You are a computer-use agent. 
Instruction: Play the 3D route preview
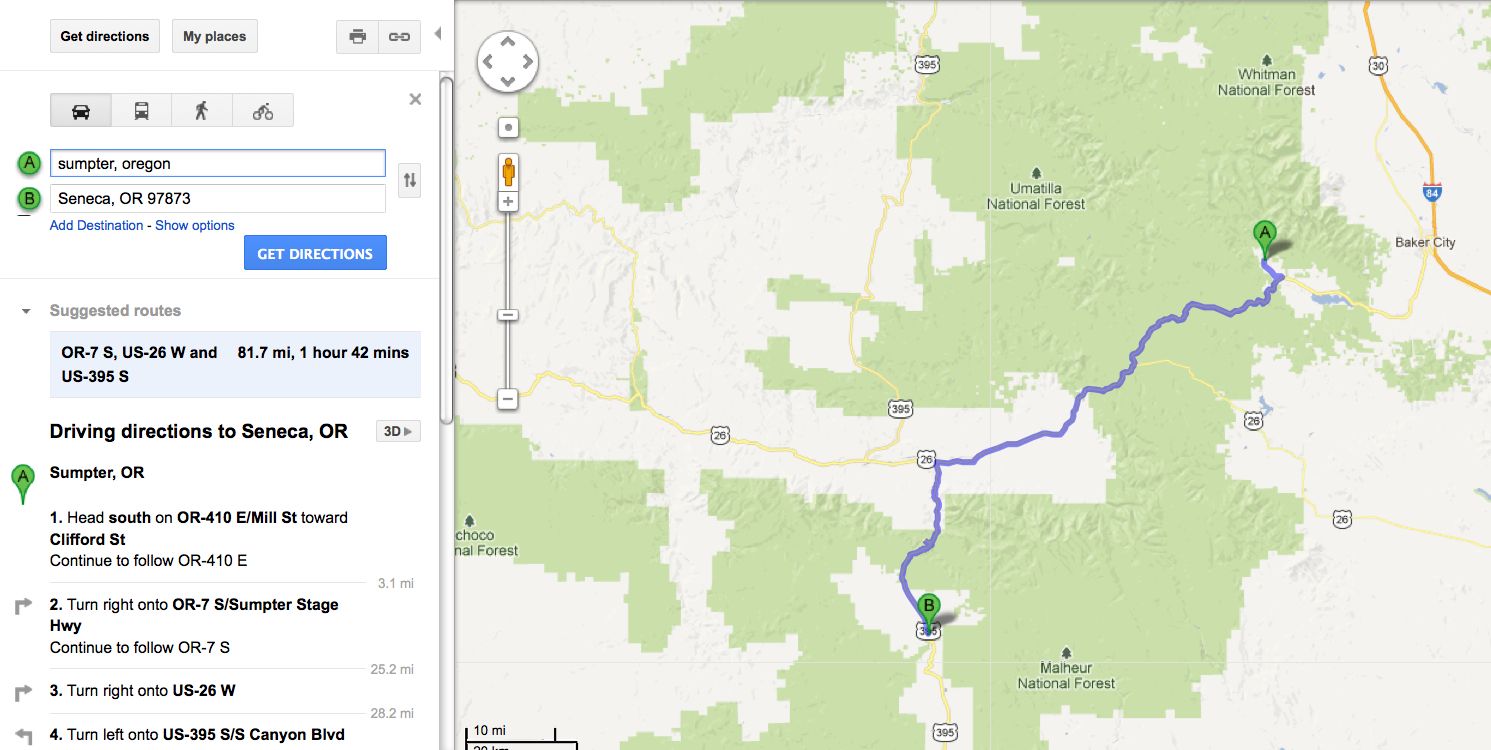398,432
